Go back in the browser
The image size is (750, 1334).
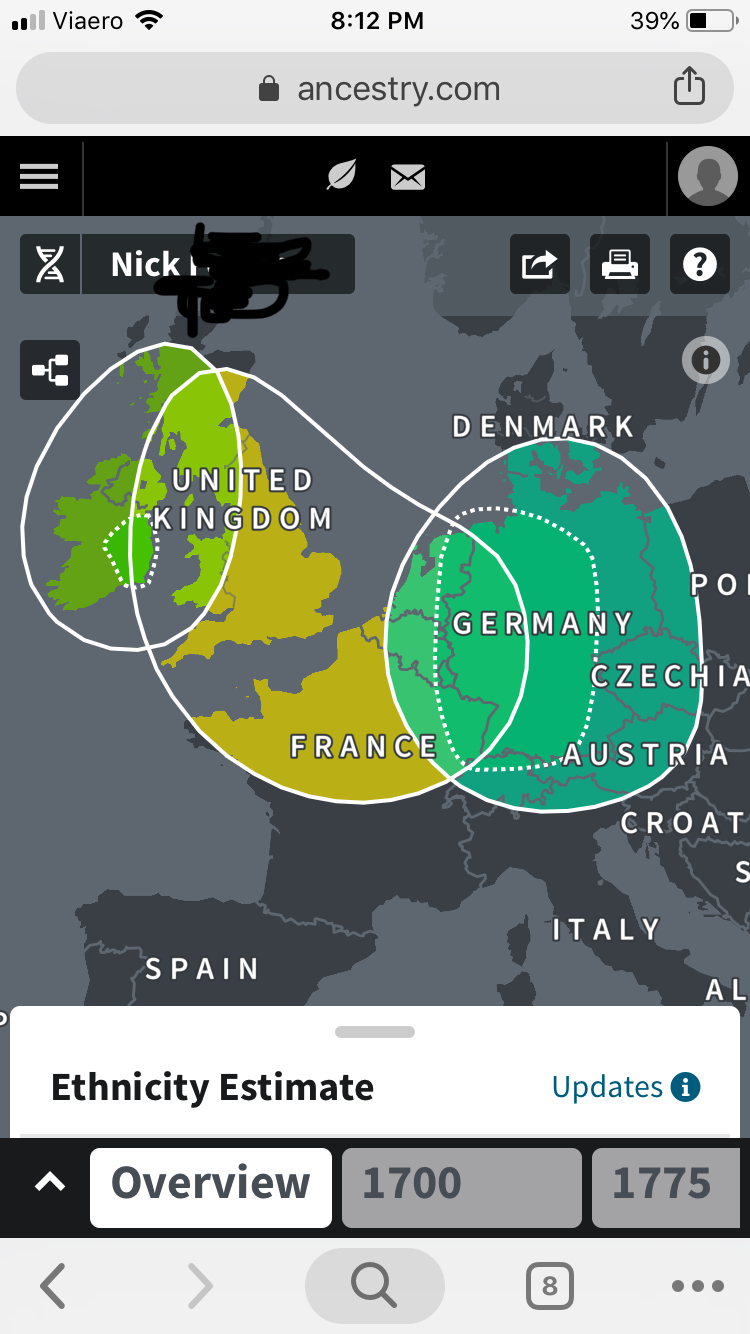click(x=53, y=1286)
